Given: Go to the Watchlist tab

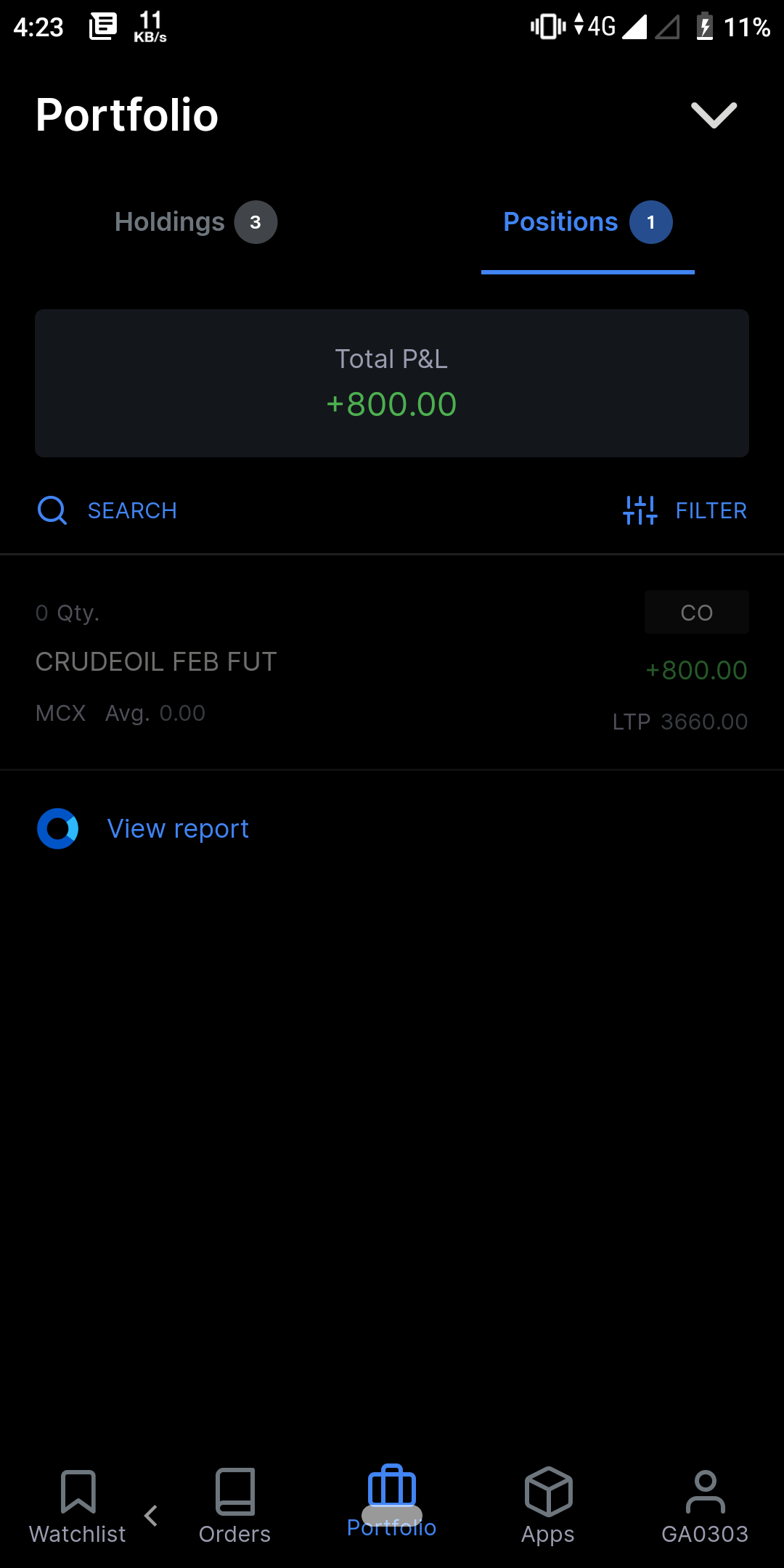Looking at the screenshot, I should pos(78,1506).
